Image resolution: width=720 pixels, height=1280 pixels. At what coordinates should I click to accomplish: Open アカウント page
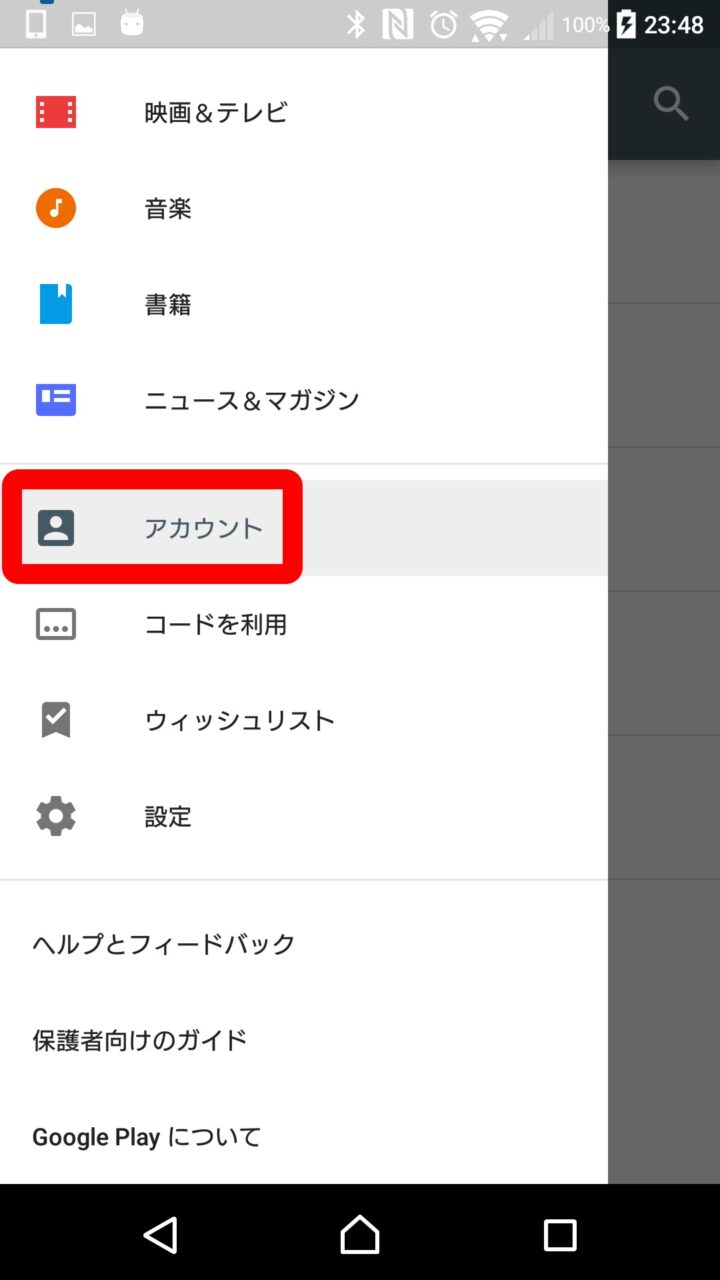click(x=203, y=528)
